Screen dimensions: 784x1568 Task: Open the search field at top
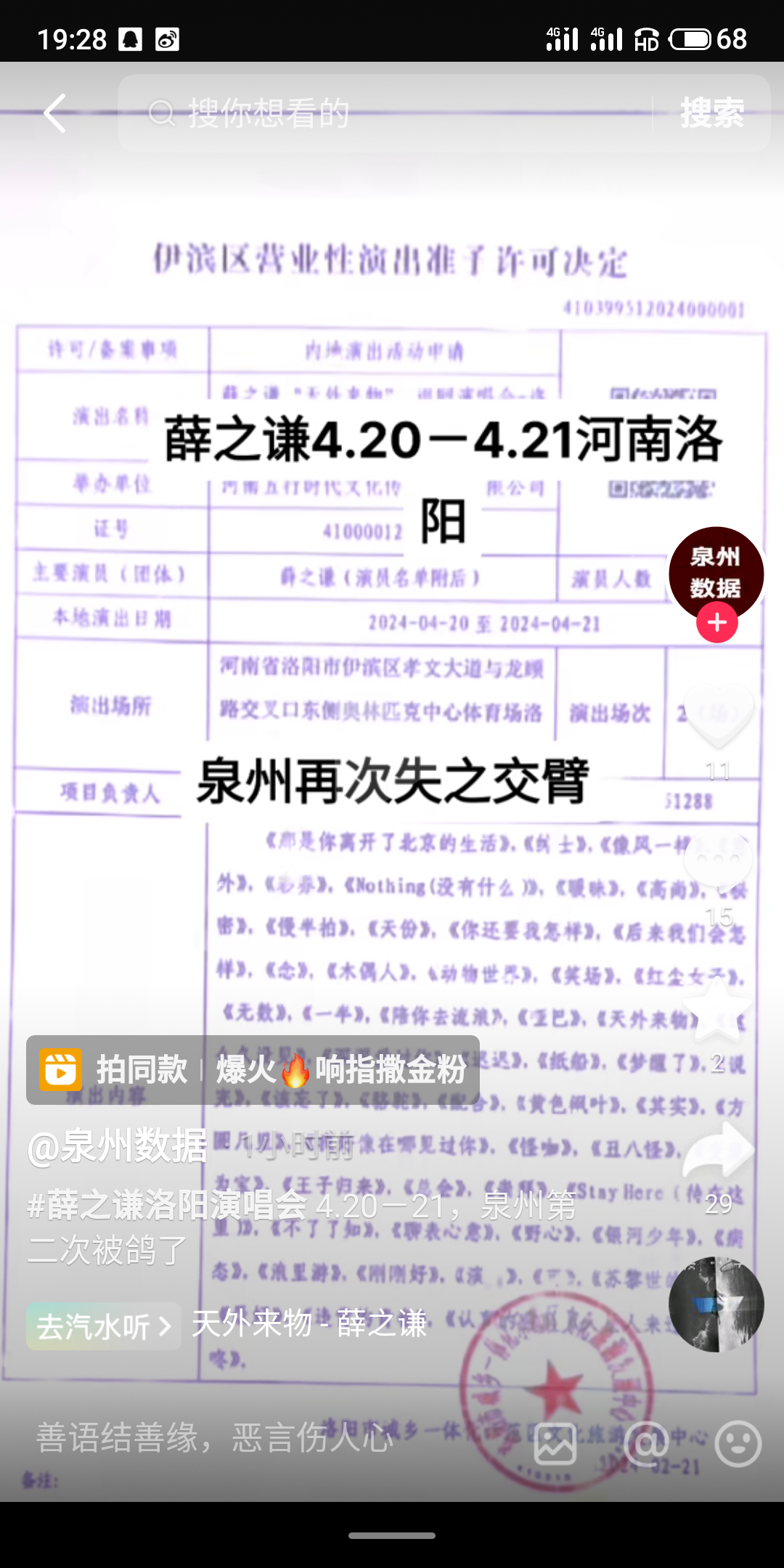tap(392, 113)
